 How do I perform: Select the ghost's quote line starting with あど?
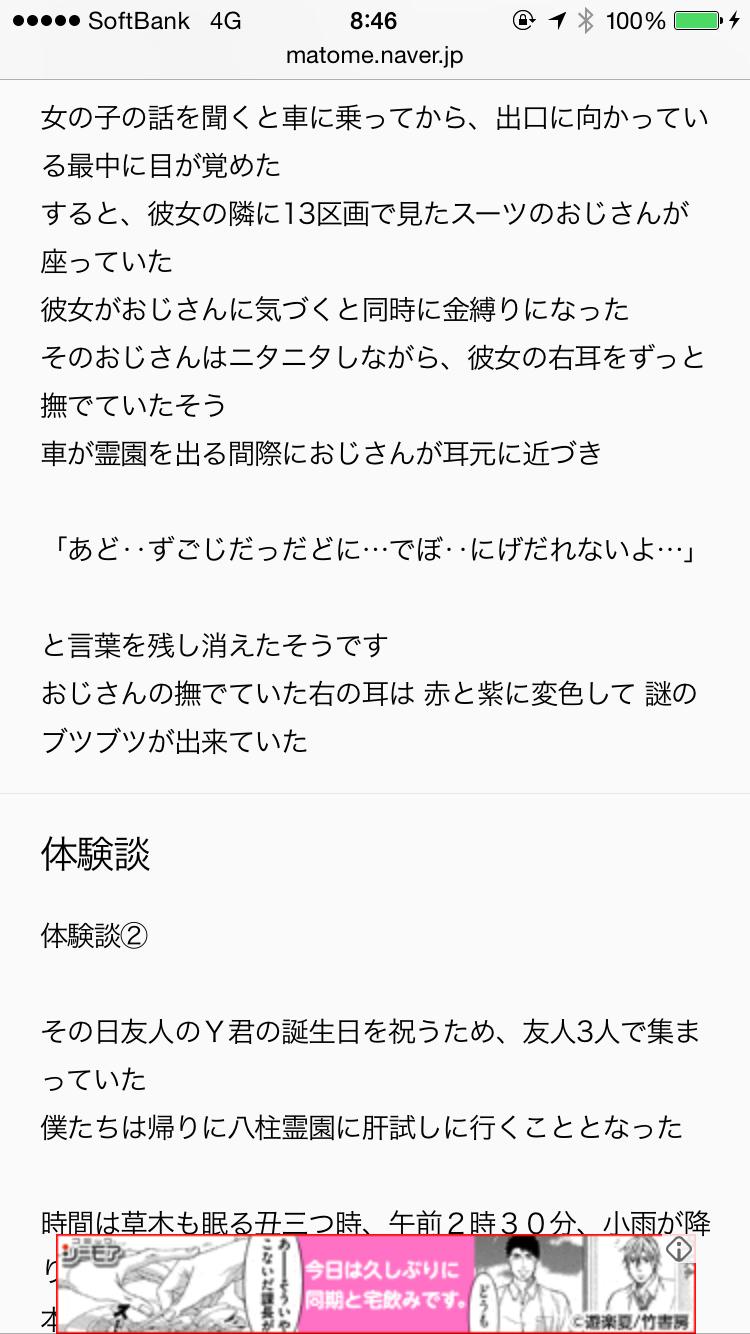[x=375, y=547]
